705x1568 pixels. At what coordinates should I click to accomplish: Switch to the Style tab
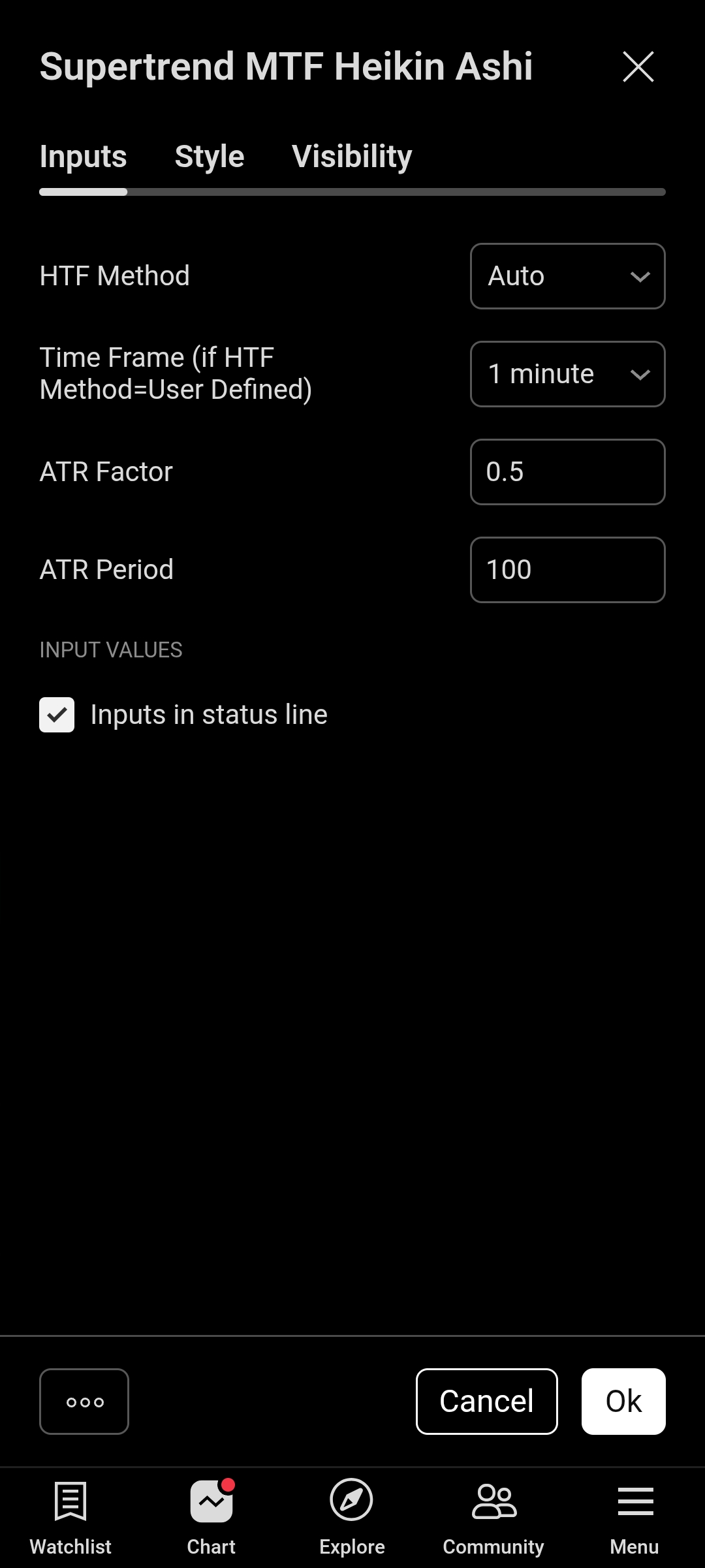point(210,157)
